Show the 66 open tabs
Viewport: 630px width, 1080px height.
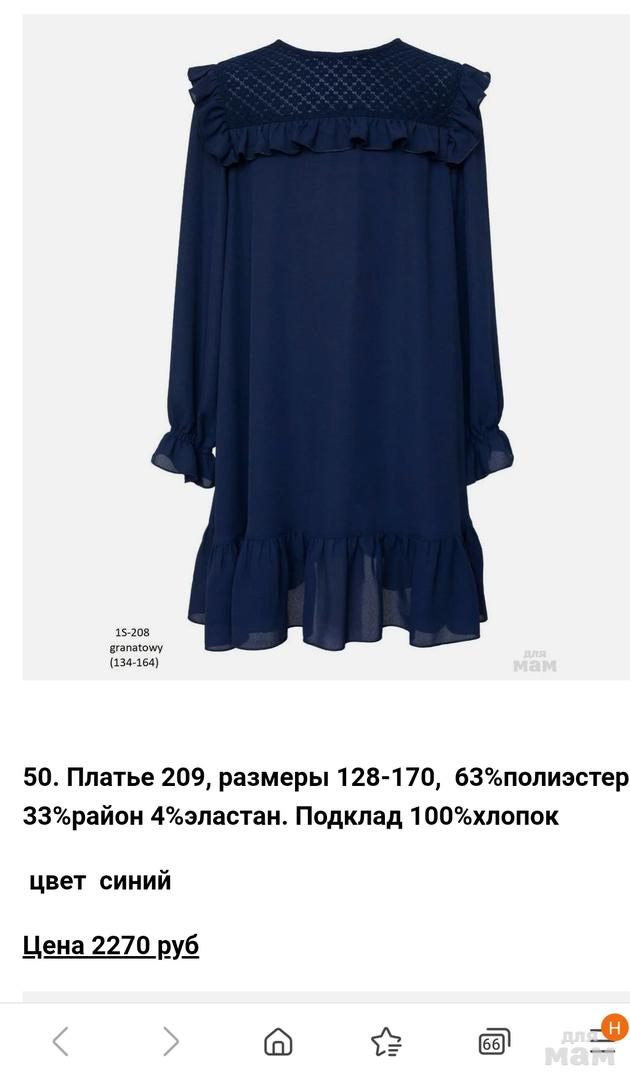pos(493,1042)
